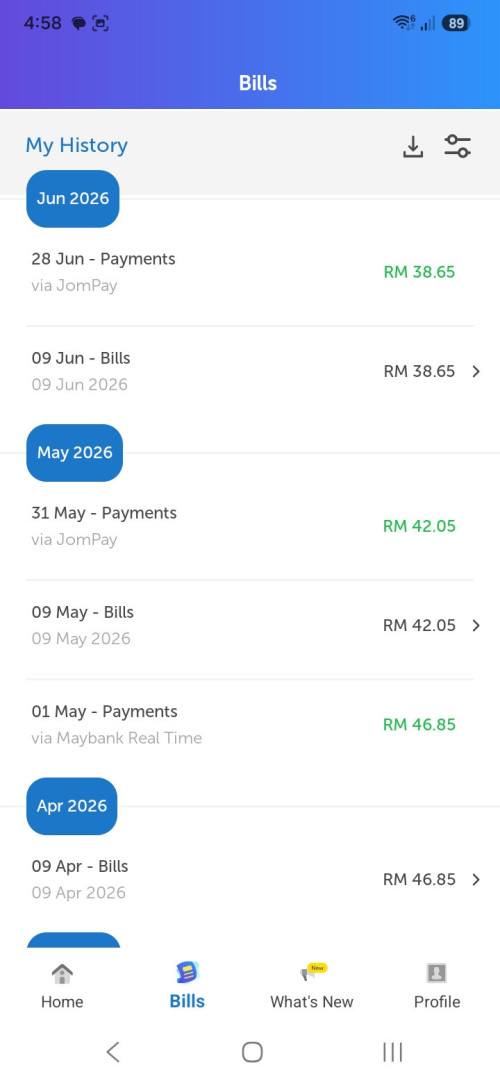Screen dimensions: 500x1083
Task: Open the history filter options
Action: tap(457, 146)
